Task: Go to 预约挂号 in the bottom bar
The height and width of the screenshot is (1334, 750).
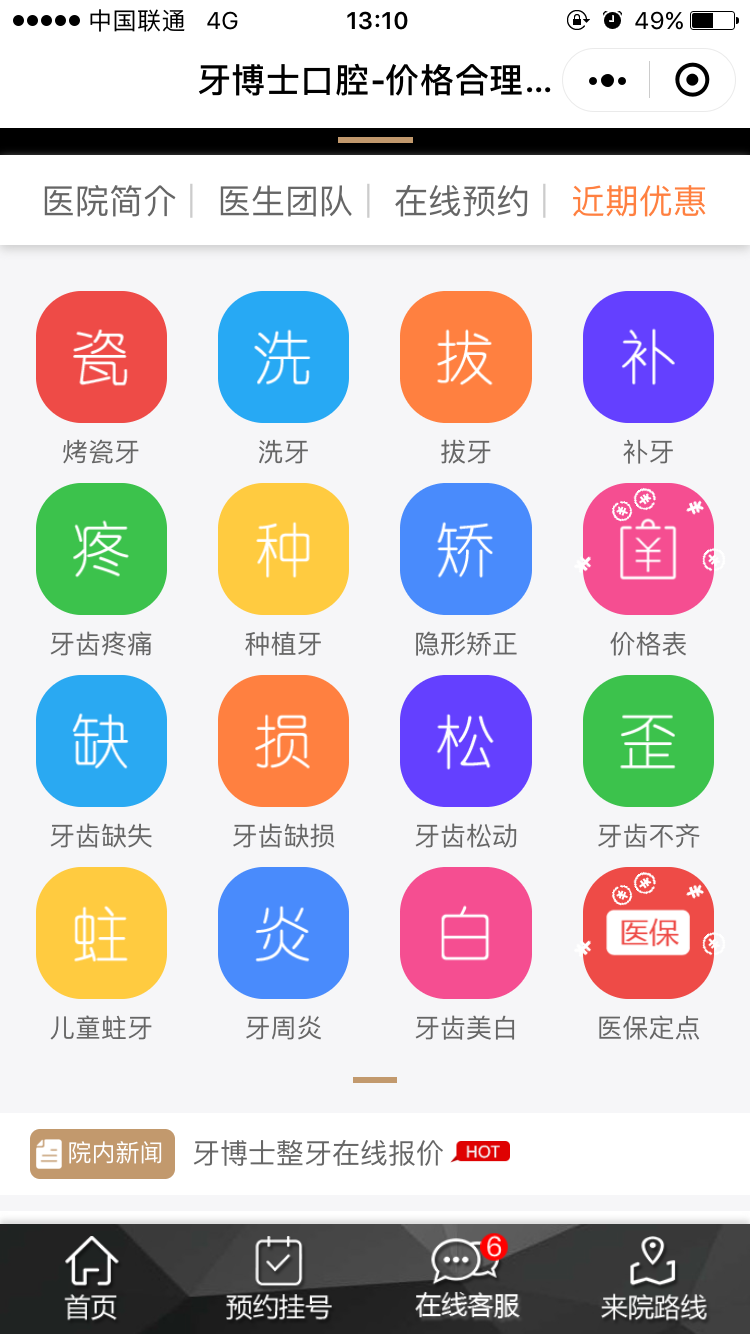Action: pyautogui.click(x=278, y=1278)
